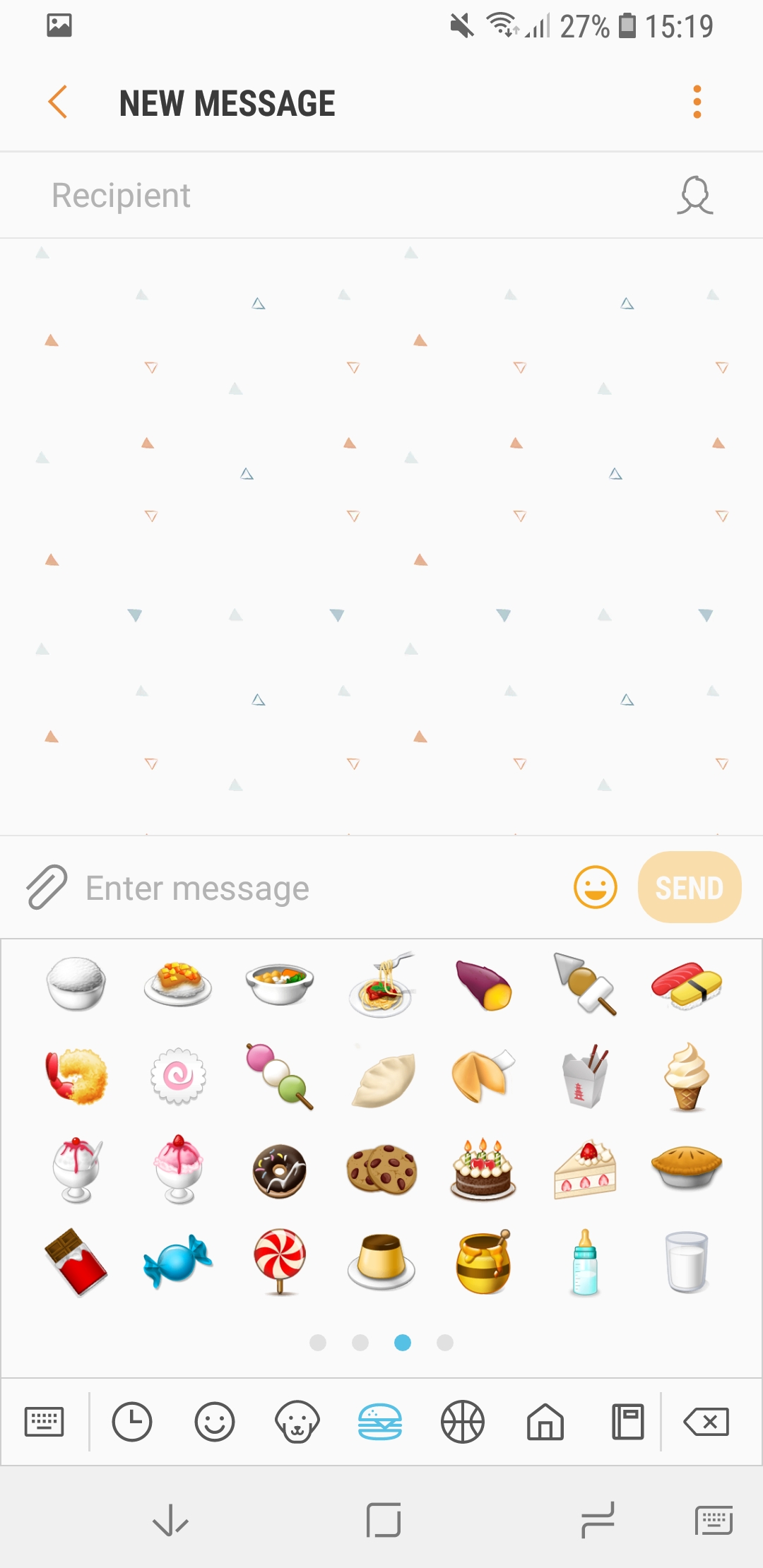Show recently used emojis
The height and width of the screenshot is (1568, 763).
tap(132, 1421)
